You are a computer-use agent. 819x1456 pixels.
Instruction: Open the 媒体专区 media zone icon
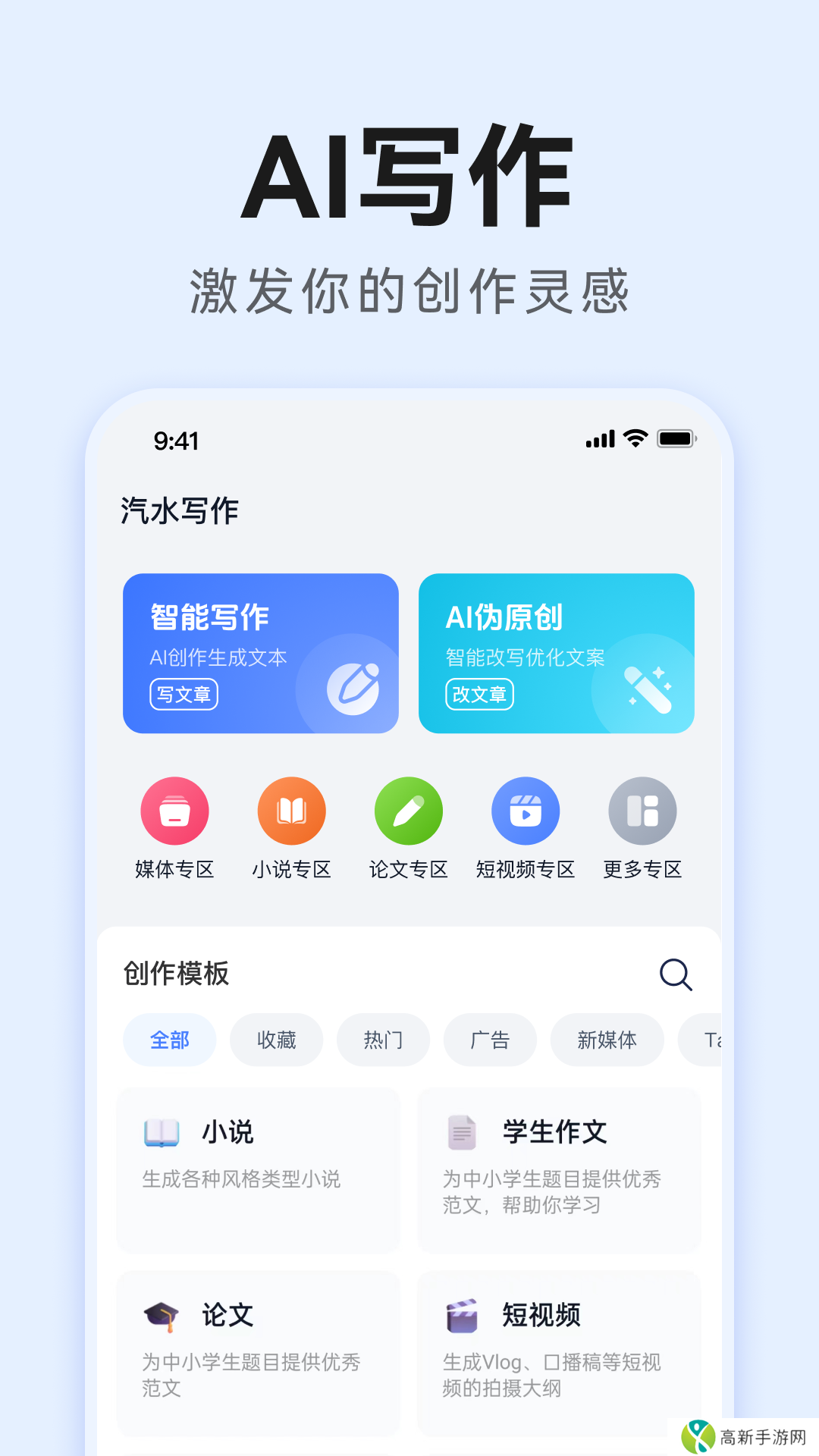[x=174, y=810]
